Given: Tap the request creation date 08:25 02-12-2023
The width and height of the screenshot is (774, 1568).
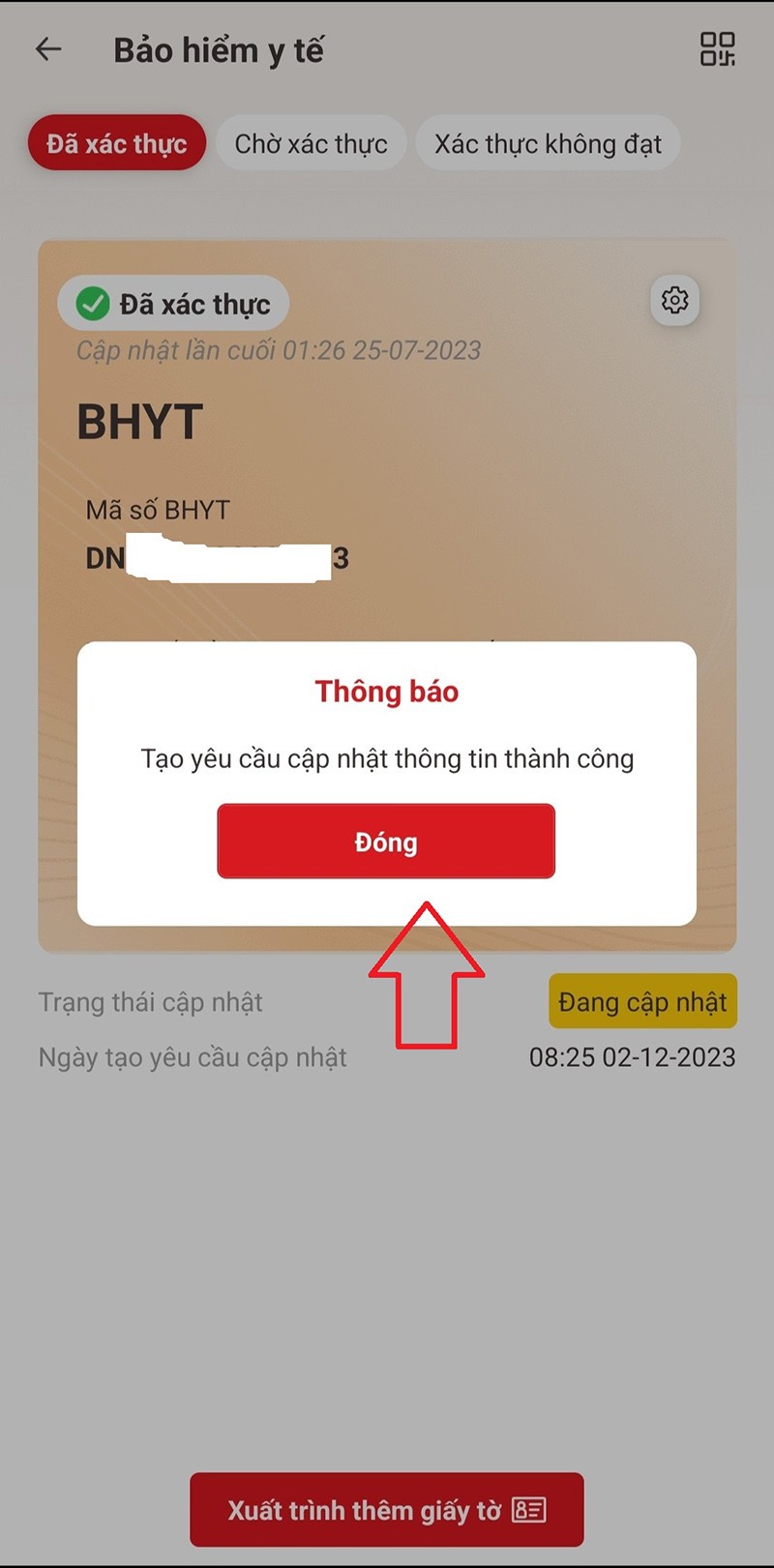Looking at the screenshot, I should (636, 1057).
